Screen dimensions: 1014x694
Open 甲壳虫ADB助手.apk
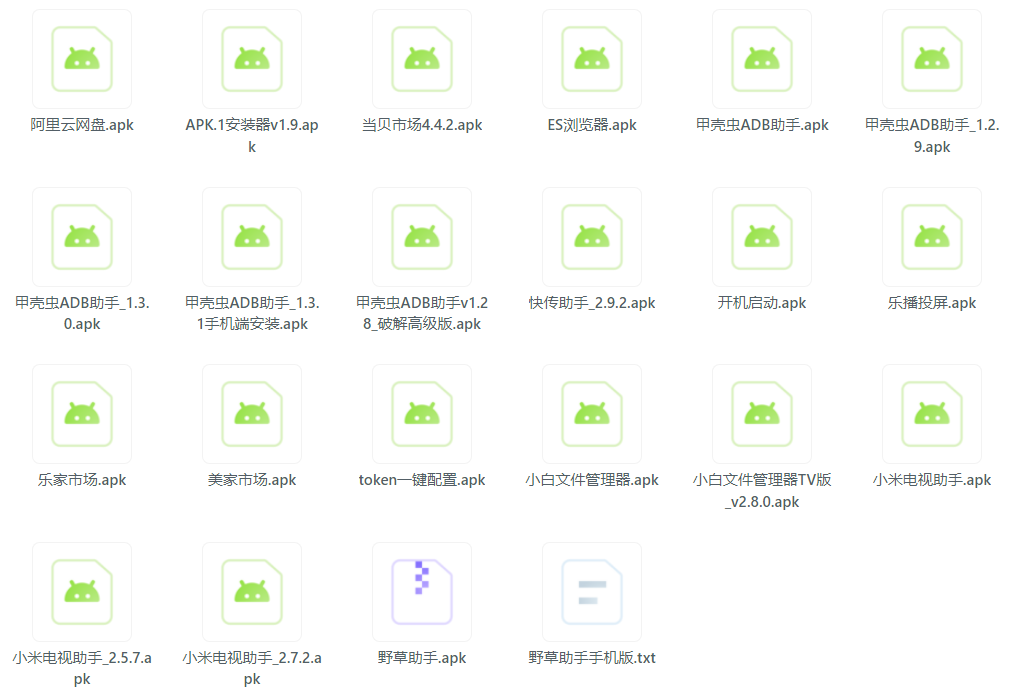[x=762, y=59]
